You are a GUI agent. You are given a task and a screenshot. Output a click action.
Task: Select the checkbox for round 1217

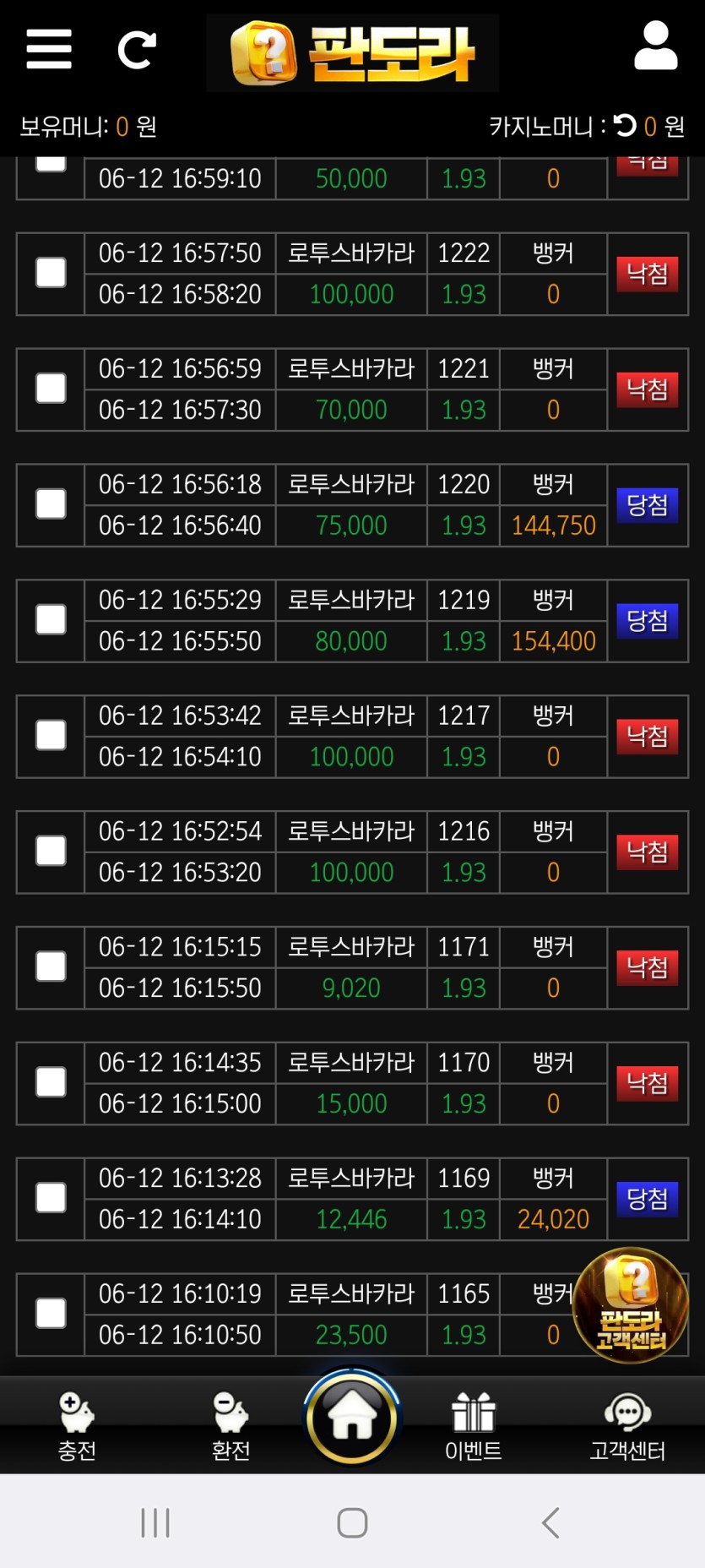(51, 736)
